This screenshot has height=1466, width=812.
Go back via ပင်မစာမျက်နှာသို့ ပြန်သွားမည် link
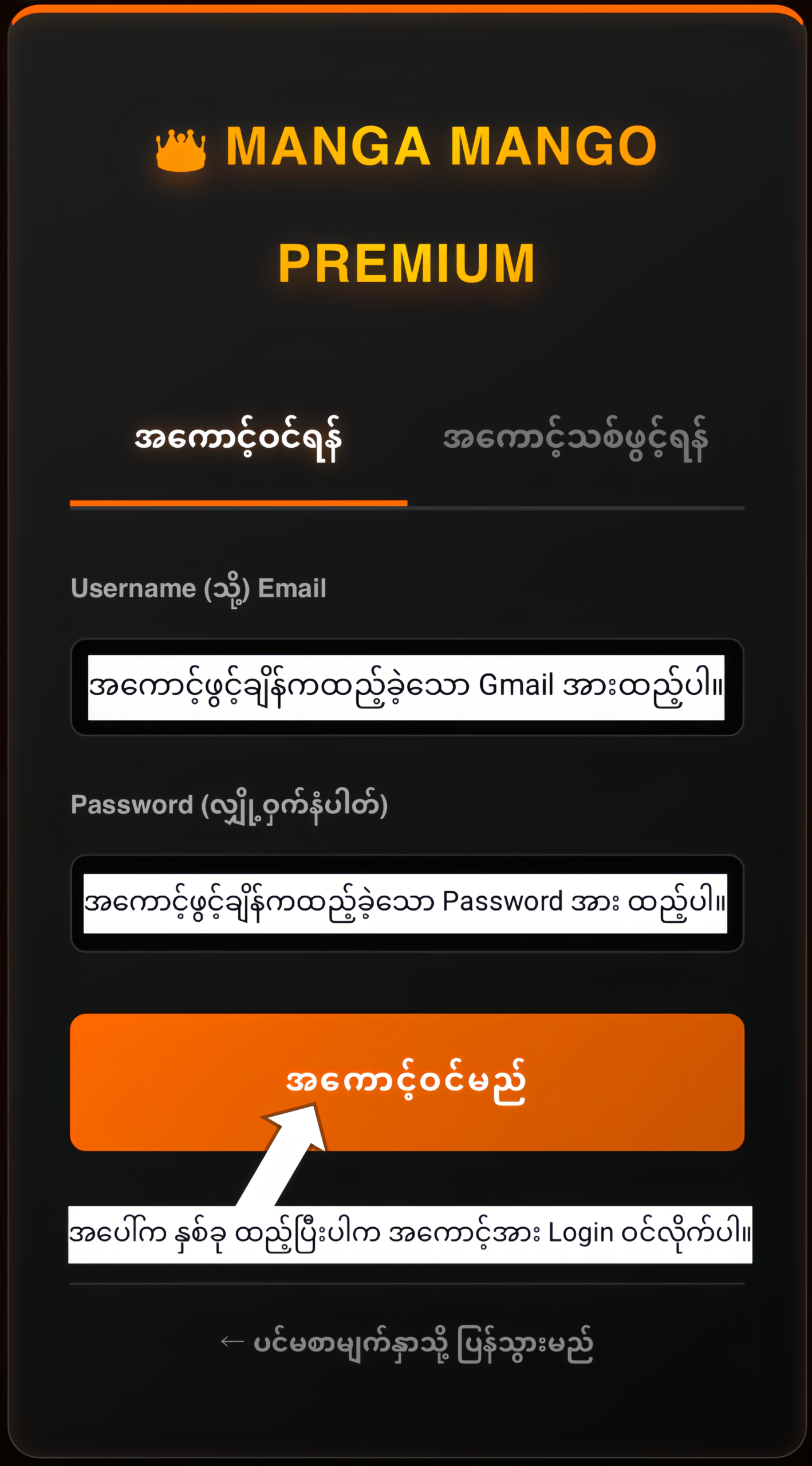pyautogui.click(x=407, y=1343)
